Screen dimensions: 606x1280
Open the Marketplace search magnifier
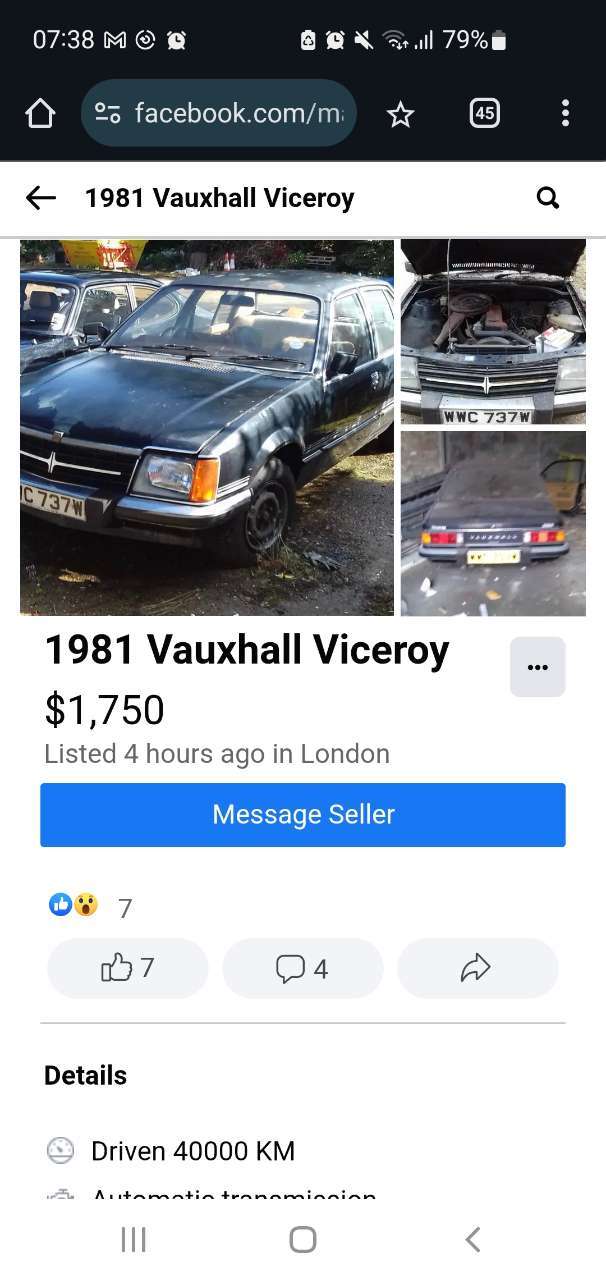[548, 198]
